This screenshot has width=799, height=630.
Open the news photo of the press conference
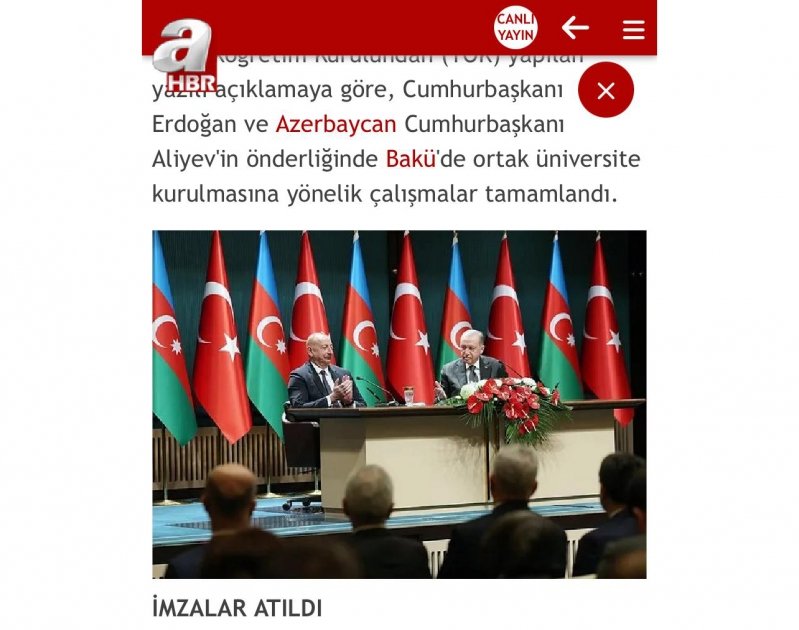coord(399,404)
